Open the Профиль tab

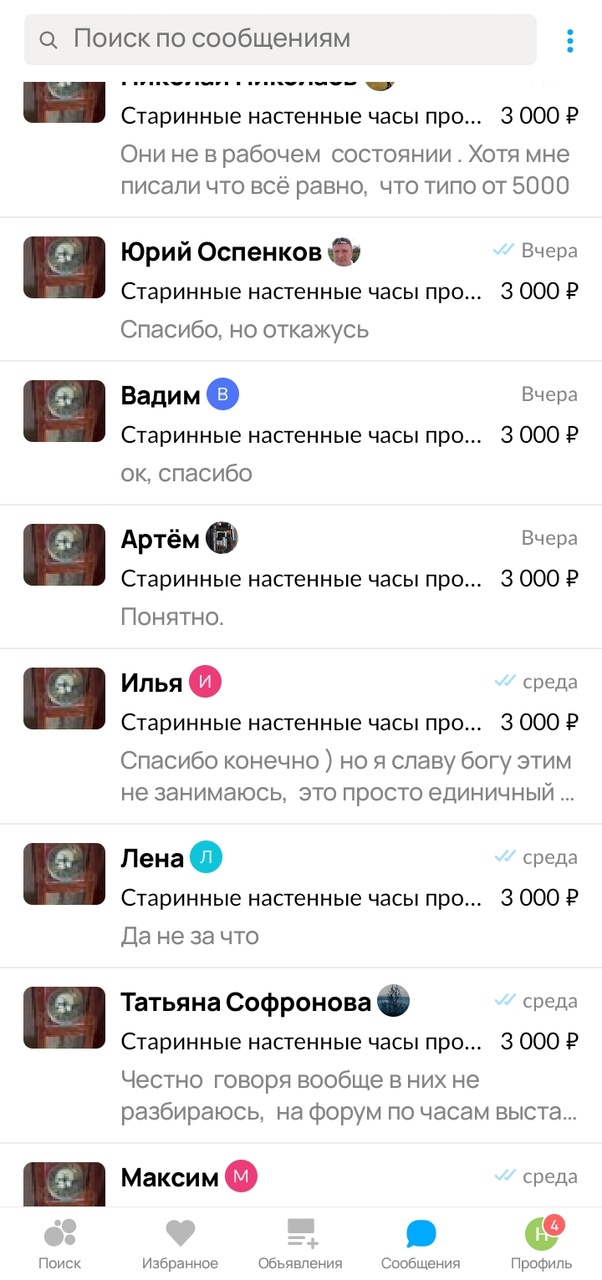coord(541,1243)
